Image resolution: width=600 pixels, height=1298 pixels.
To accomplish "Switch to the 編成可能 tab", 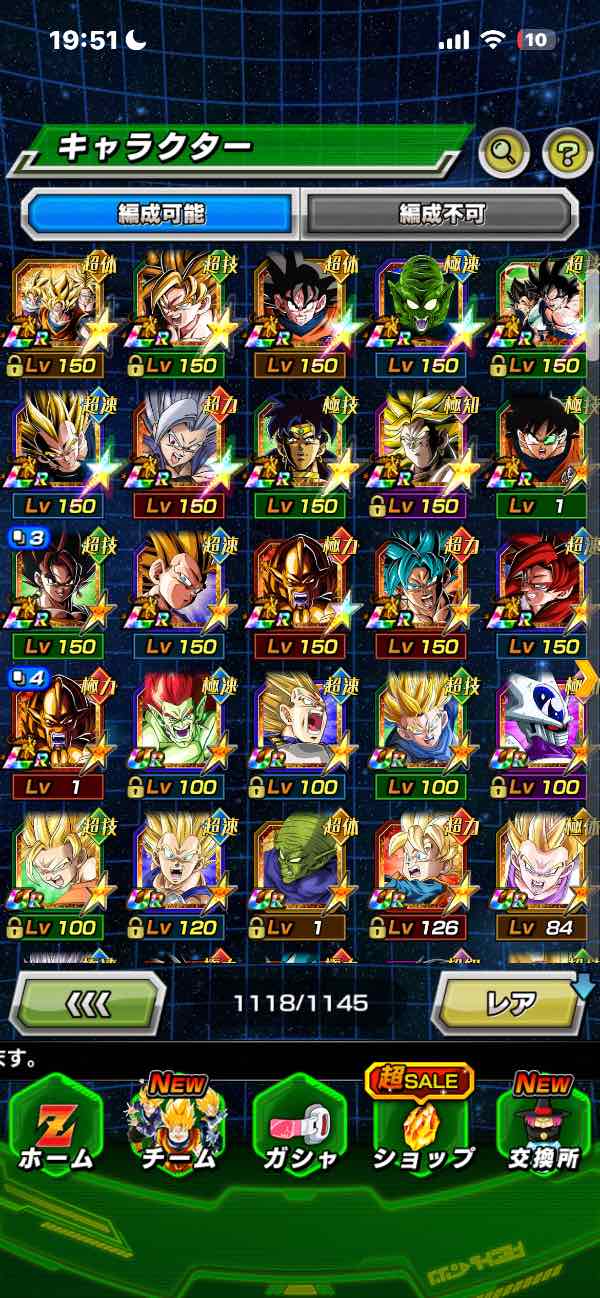I will (x=161, y=213).
